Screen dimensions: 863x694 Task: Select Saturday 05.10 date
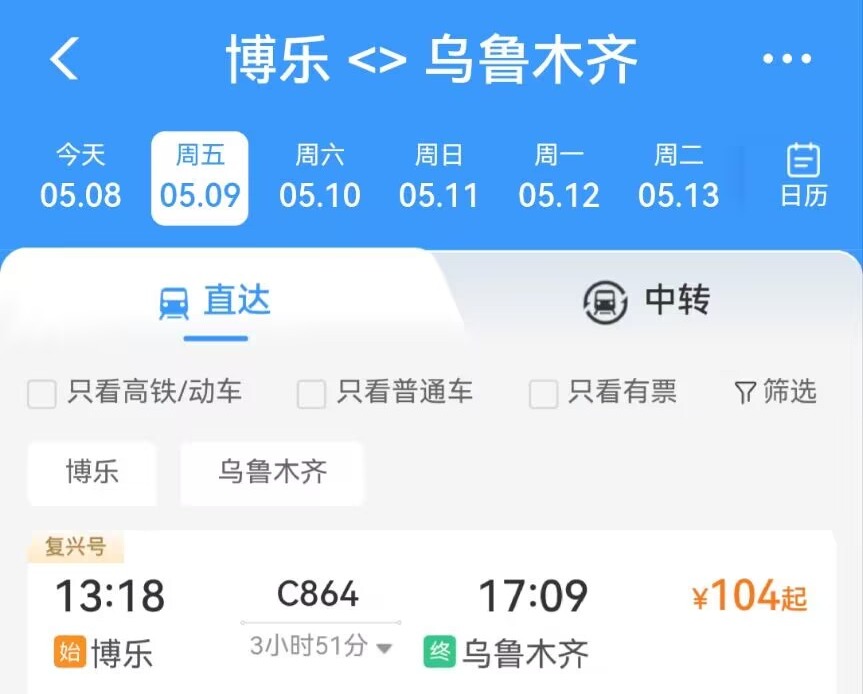[320, 177]
